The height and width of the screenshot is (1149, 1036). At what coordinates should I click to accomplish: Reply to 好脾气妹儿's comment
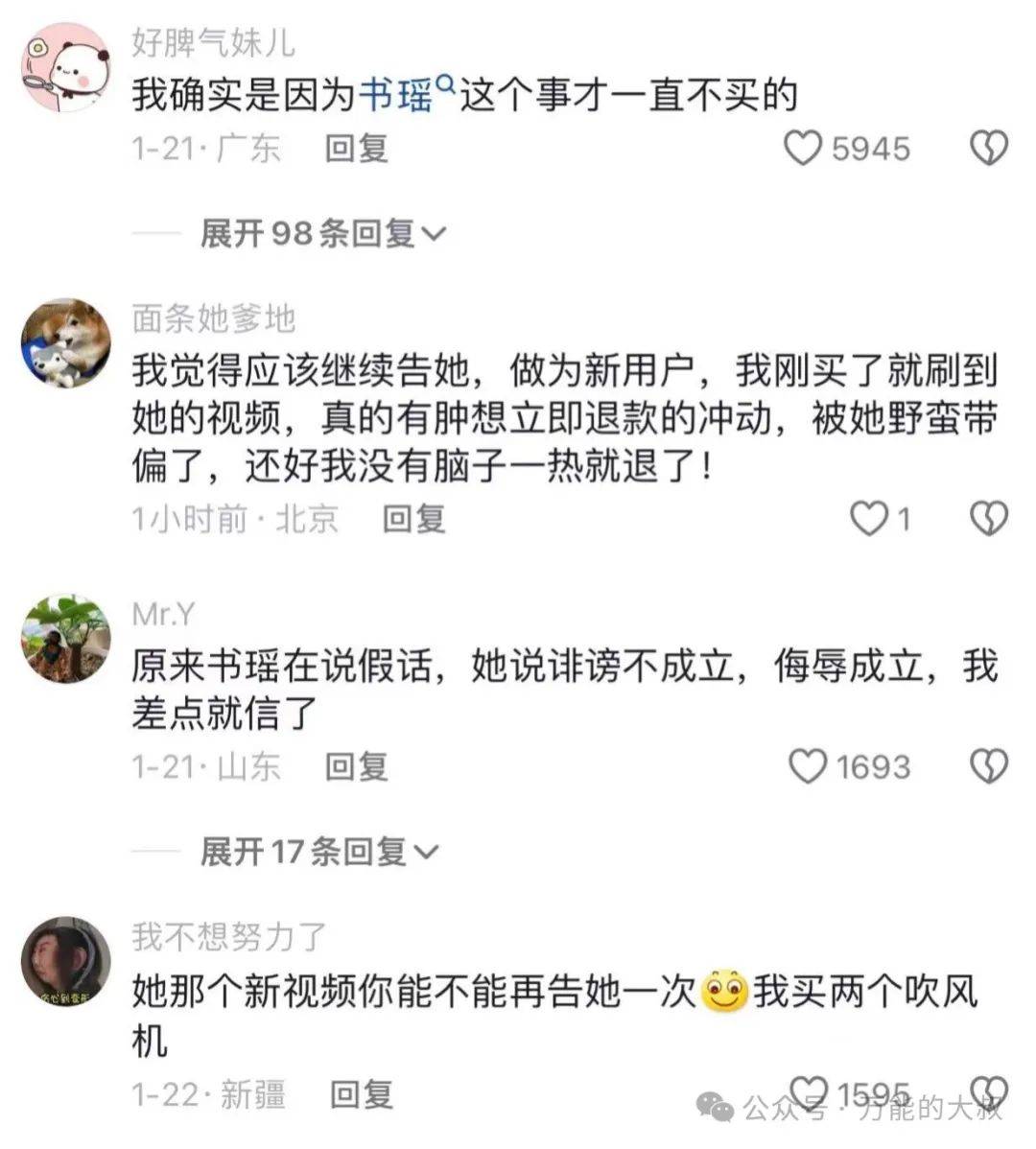(x=356, y=149)
